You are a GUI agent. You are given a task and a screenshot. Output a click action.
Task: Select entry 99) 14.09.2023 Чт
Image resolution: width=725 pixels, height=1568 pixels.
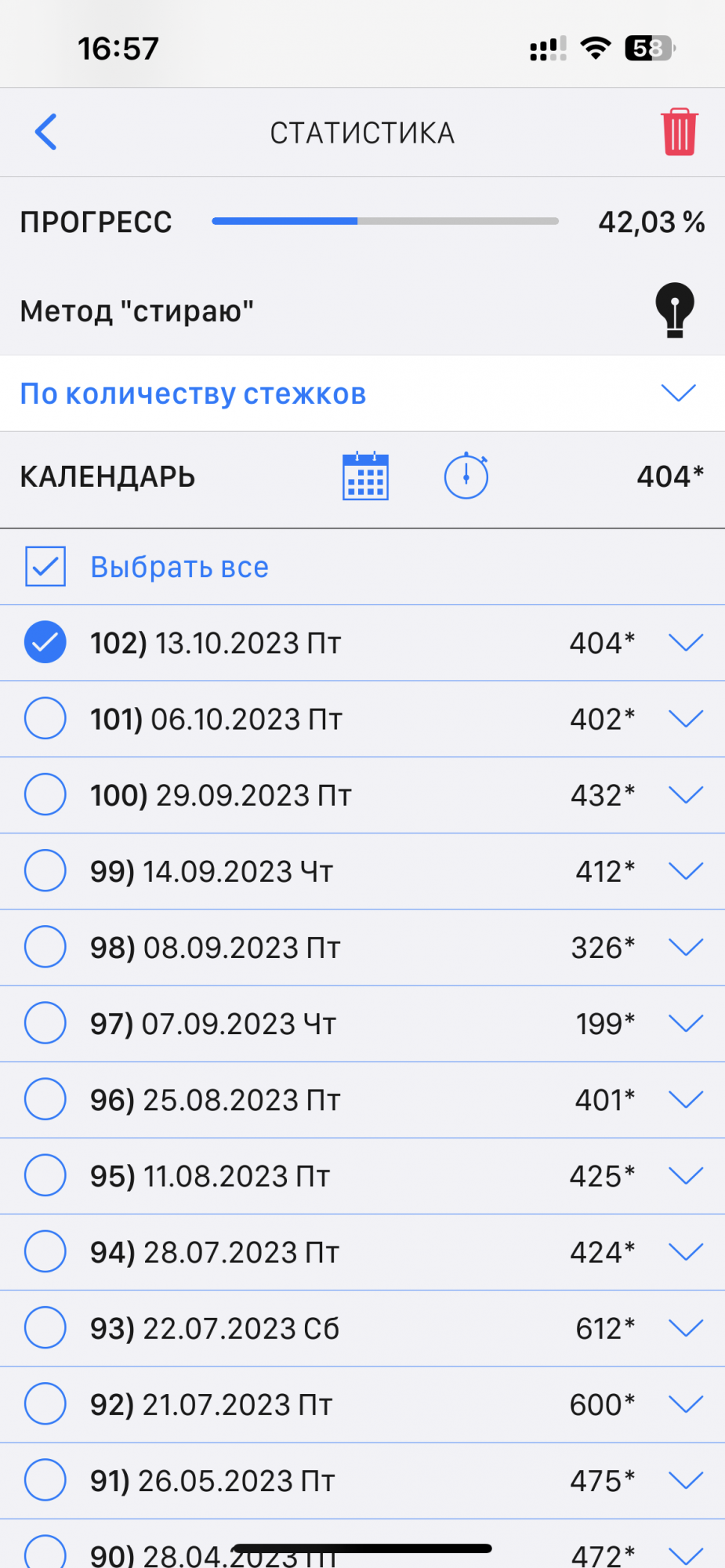point(45,870)
